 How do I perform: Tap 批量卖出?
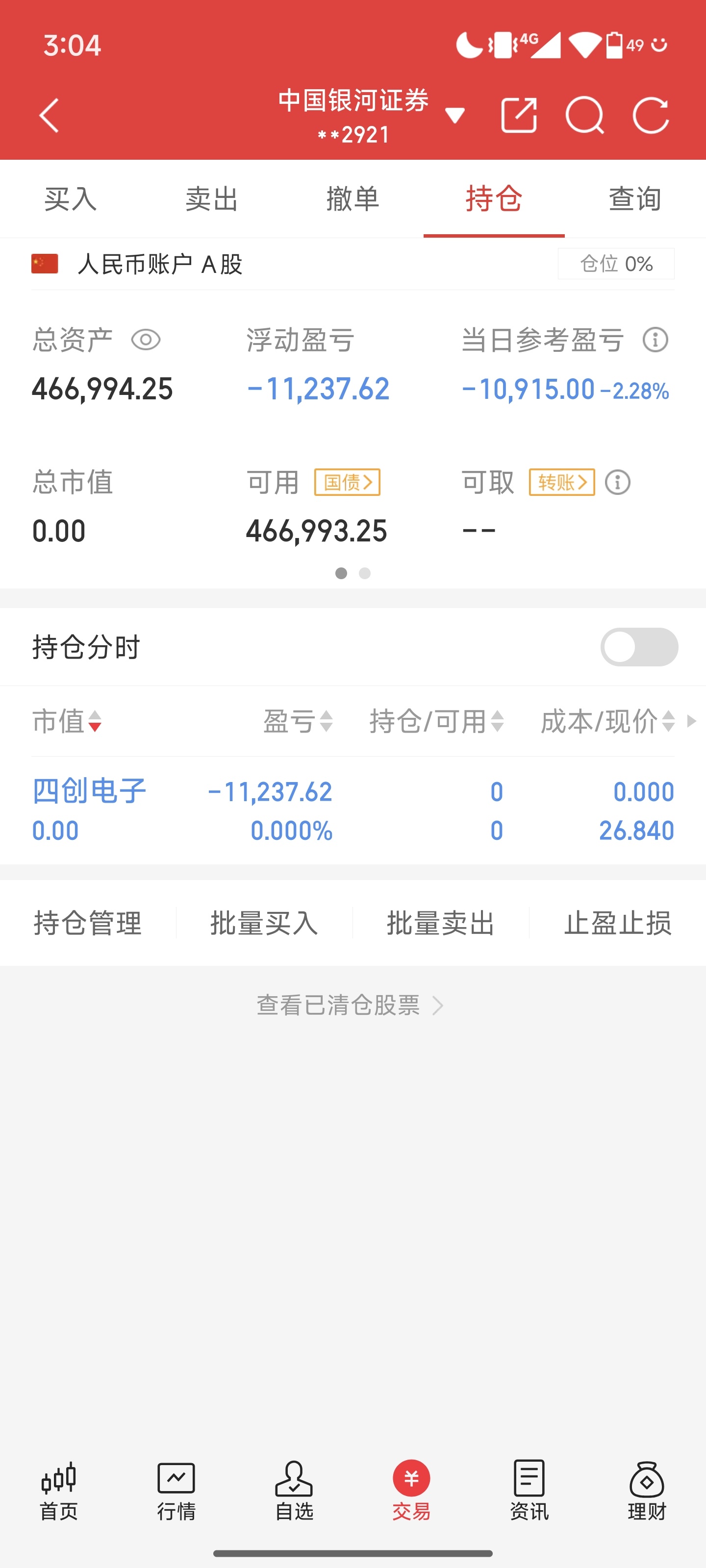[440, 923]
